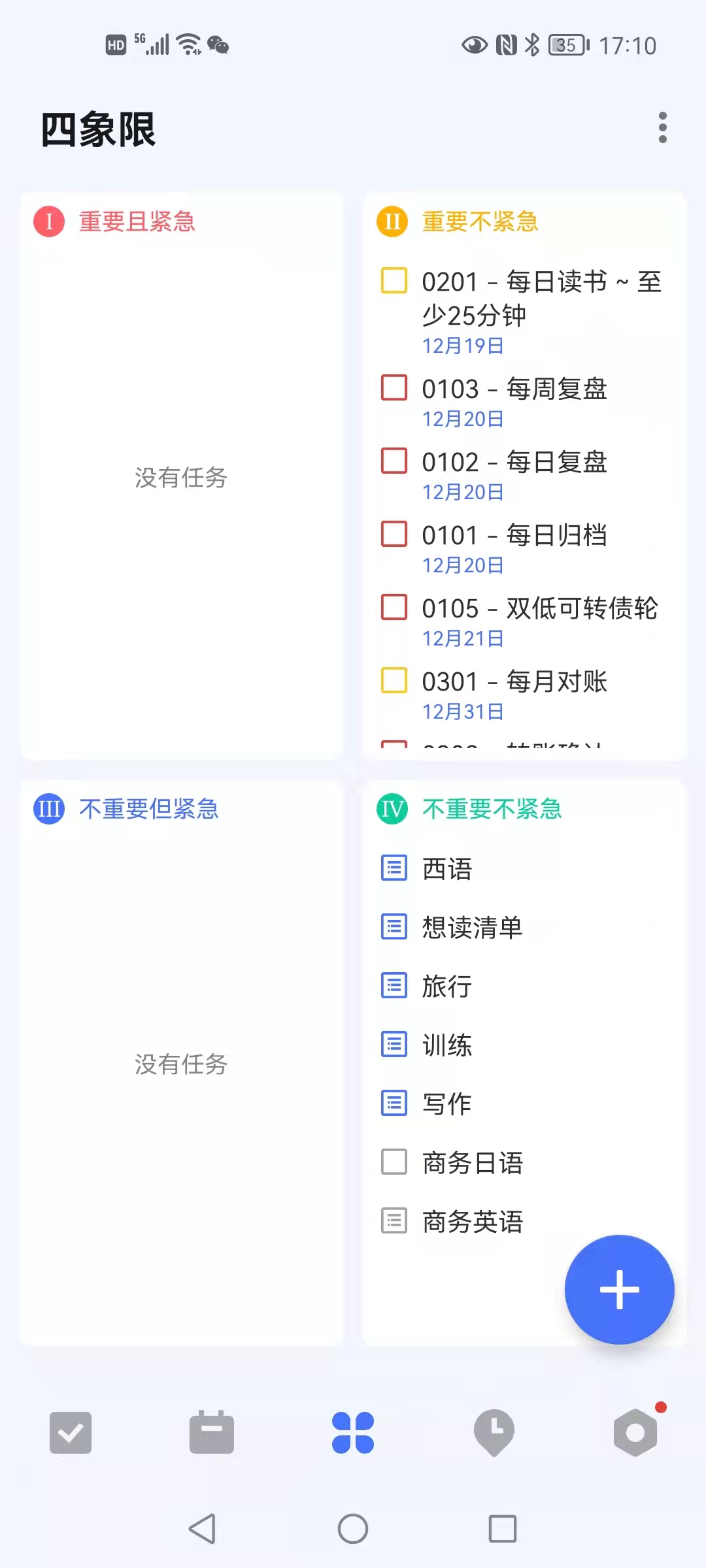Tick the 0102 每日复盘 checkbox
The image size is (706, 1568).
click(x=394, y=461)
